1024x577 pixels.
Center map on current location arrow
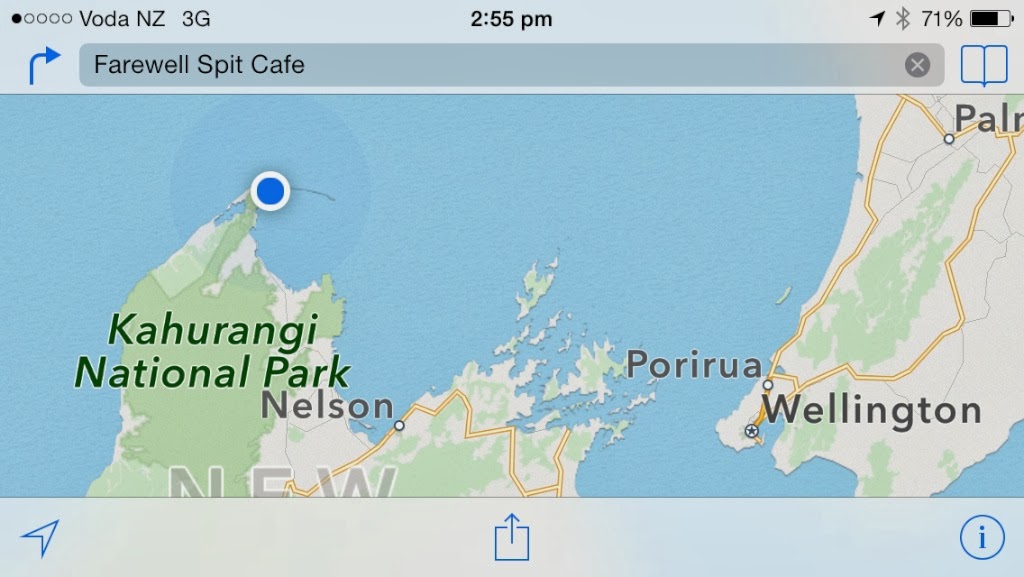40,538
